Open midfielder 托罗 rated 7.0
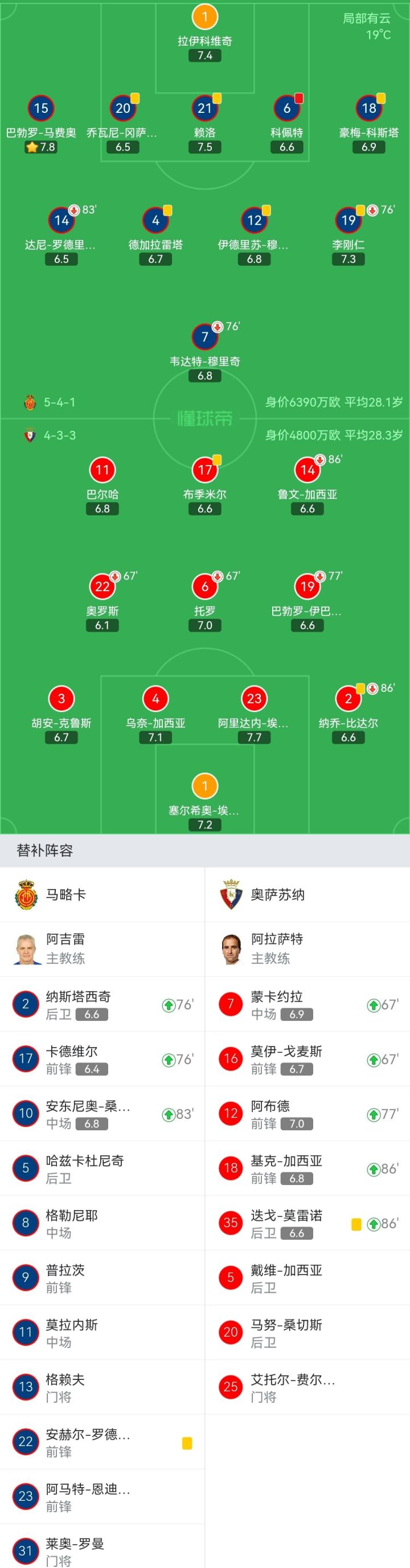Image resolution: width=410 pixels, height=1568 pixels. 205,602
